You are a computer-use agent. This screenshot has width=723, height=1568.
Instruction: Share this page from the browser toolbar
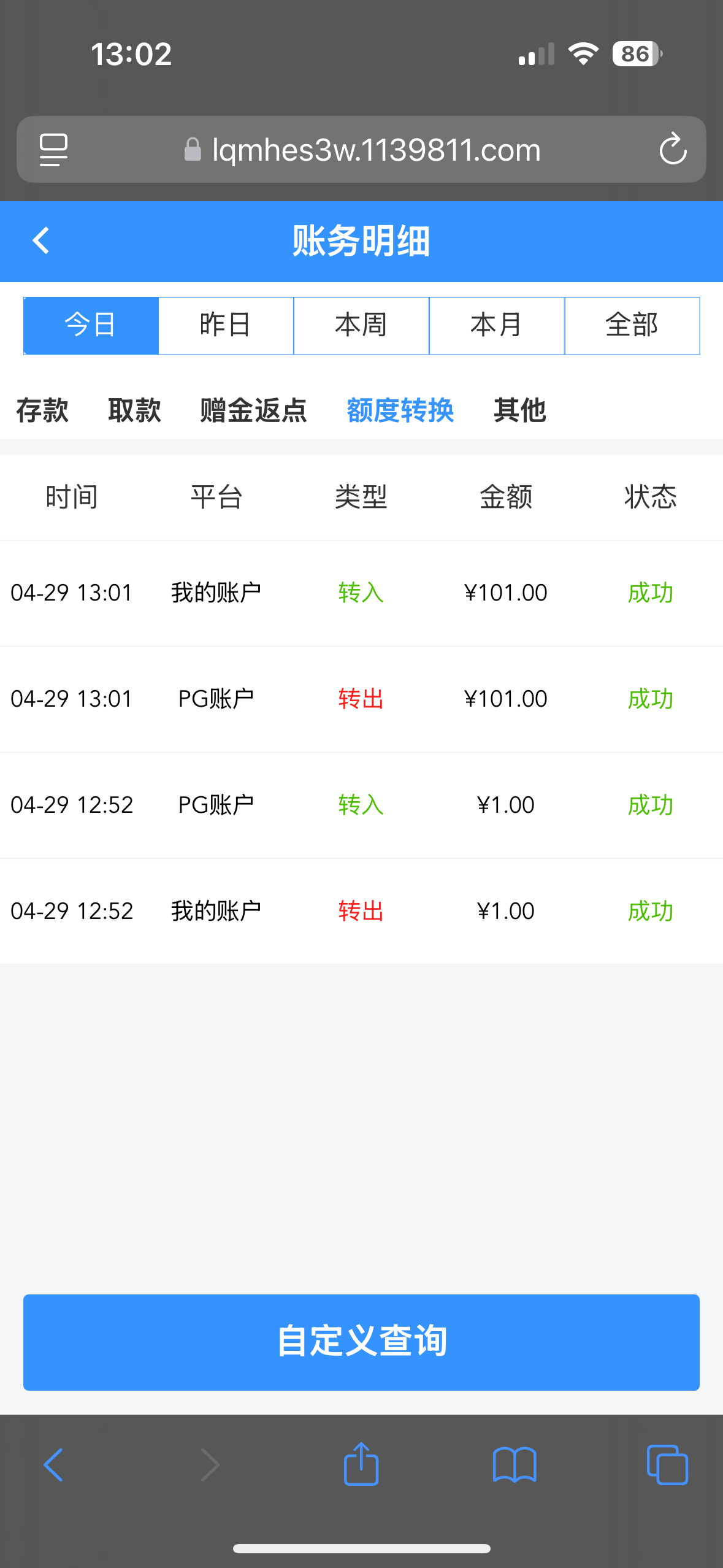coord(361,1464)
